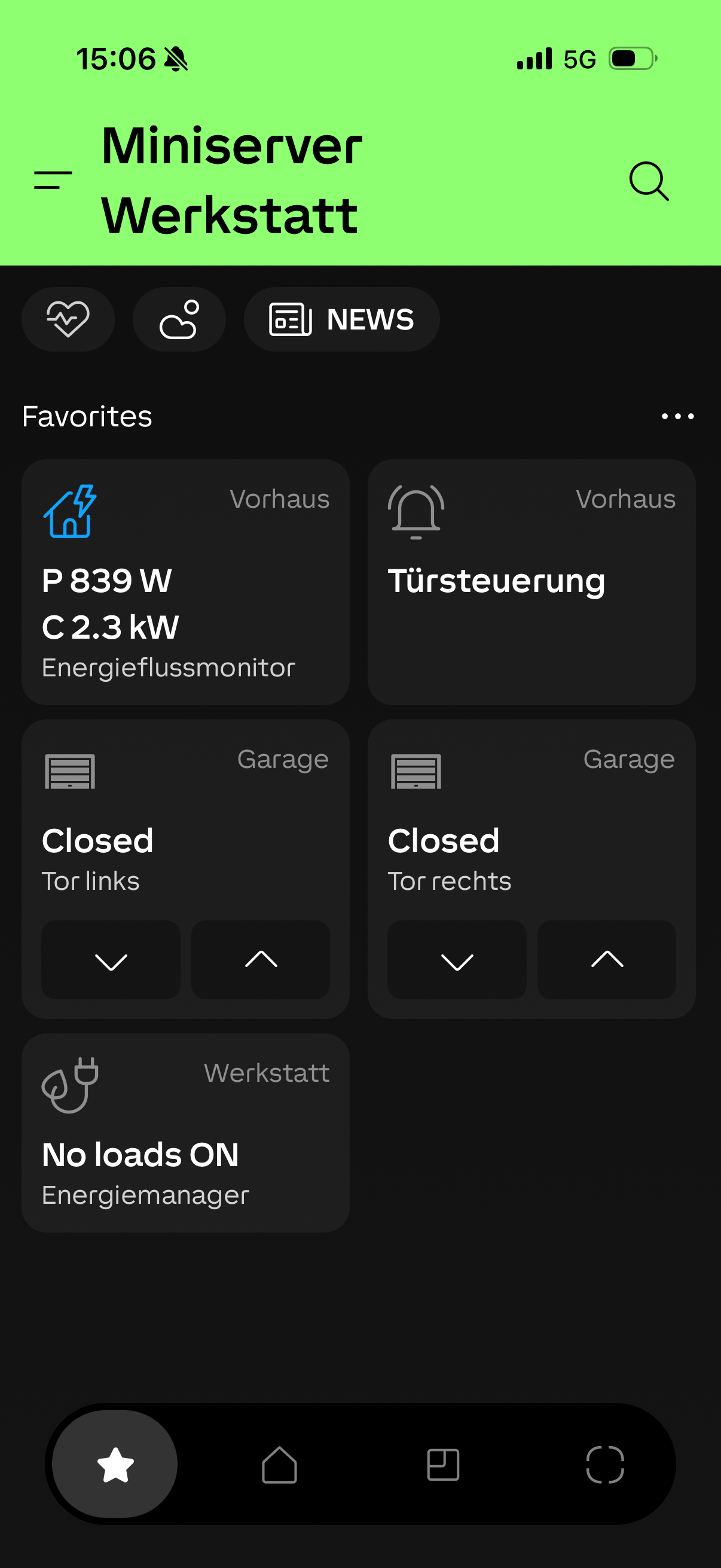
Task: Open the Energieflussmonitor card
Action: pos(185,582)
